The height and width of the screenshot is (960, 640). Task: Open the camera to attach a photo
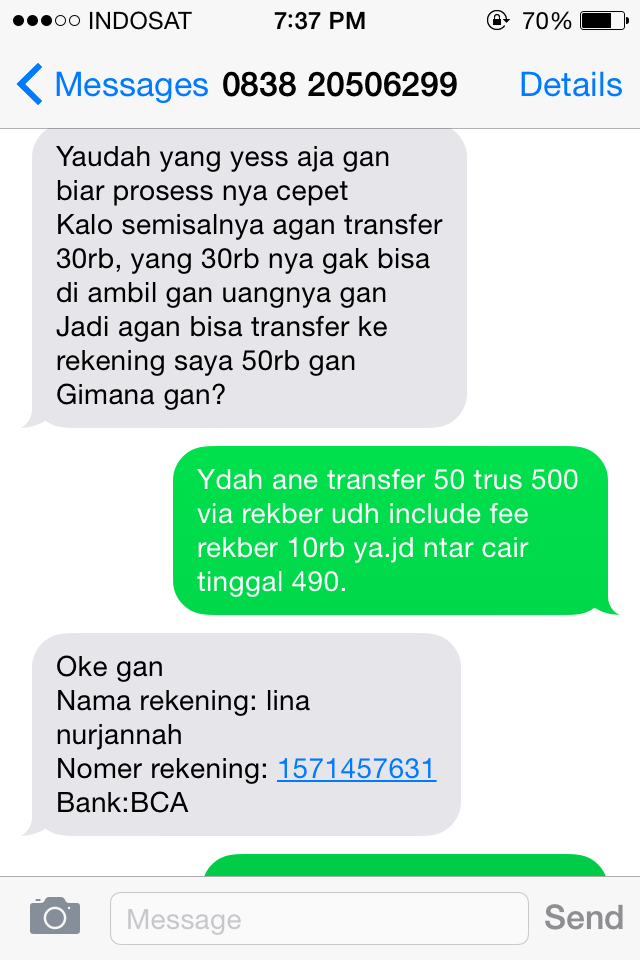pos(54,916)
